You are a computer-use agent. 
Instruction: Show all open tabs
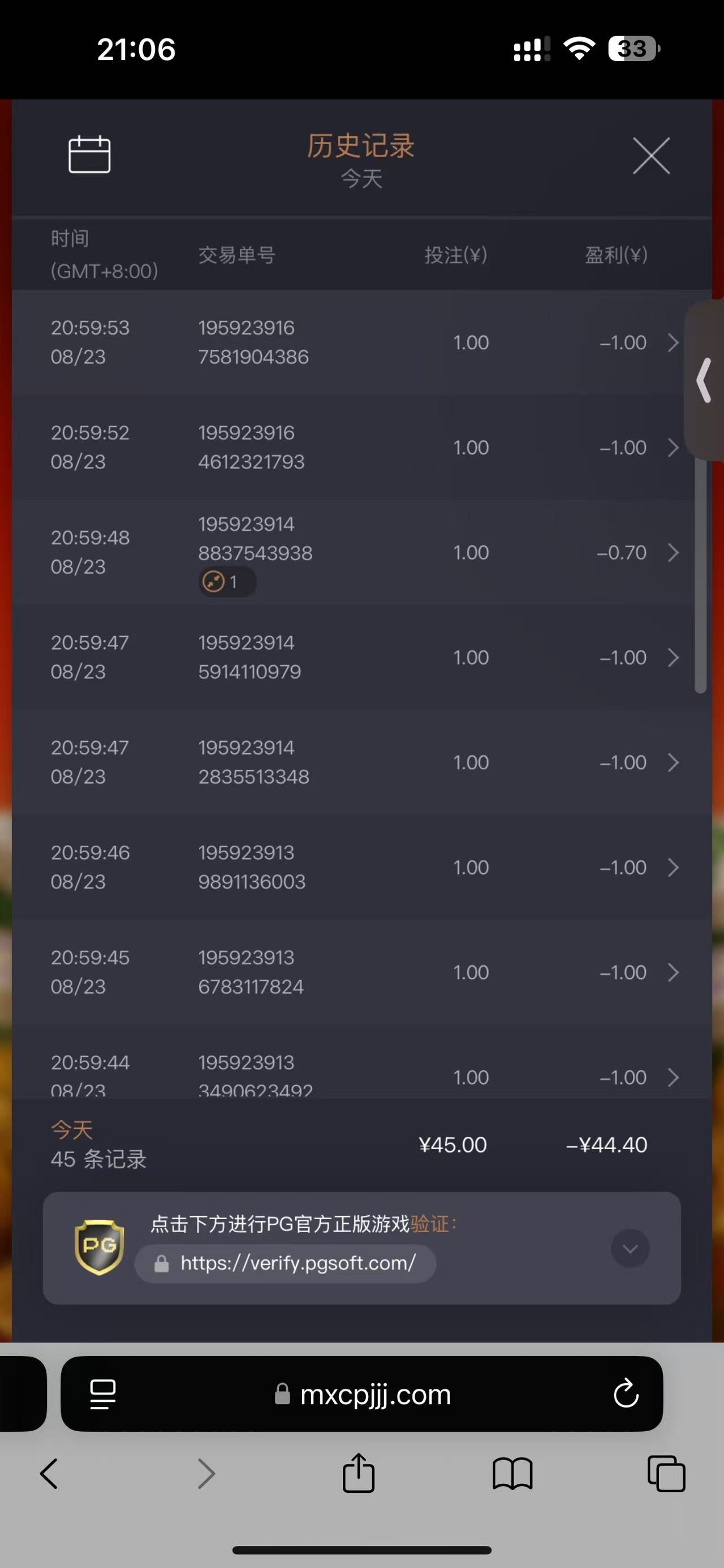coord(666,1474)
